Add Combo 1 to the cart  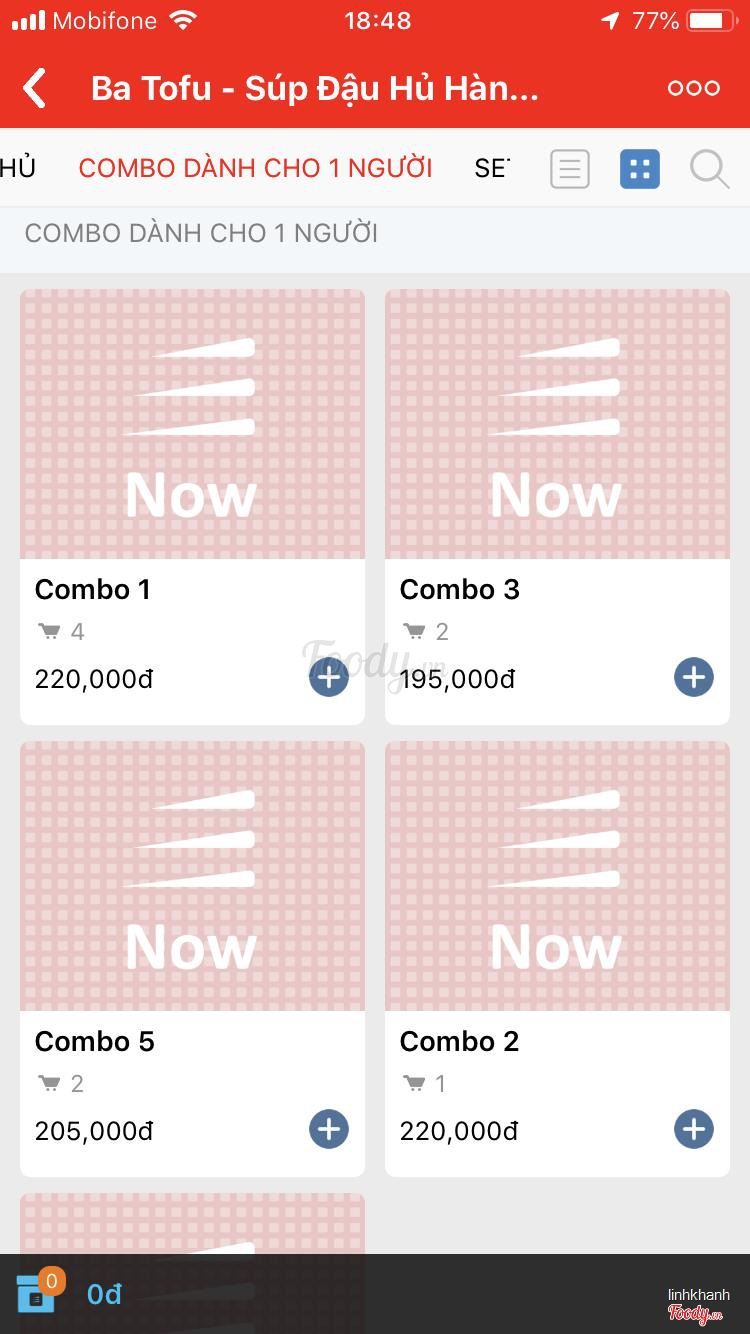coord(328,678)
